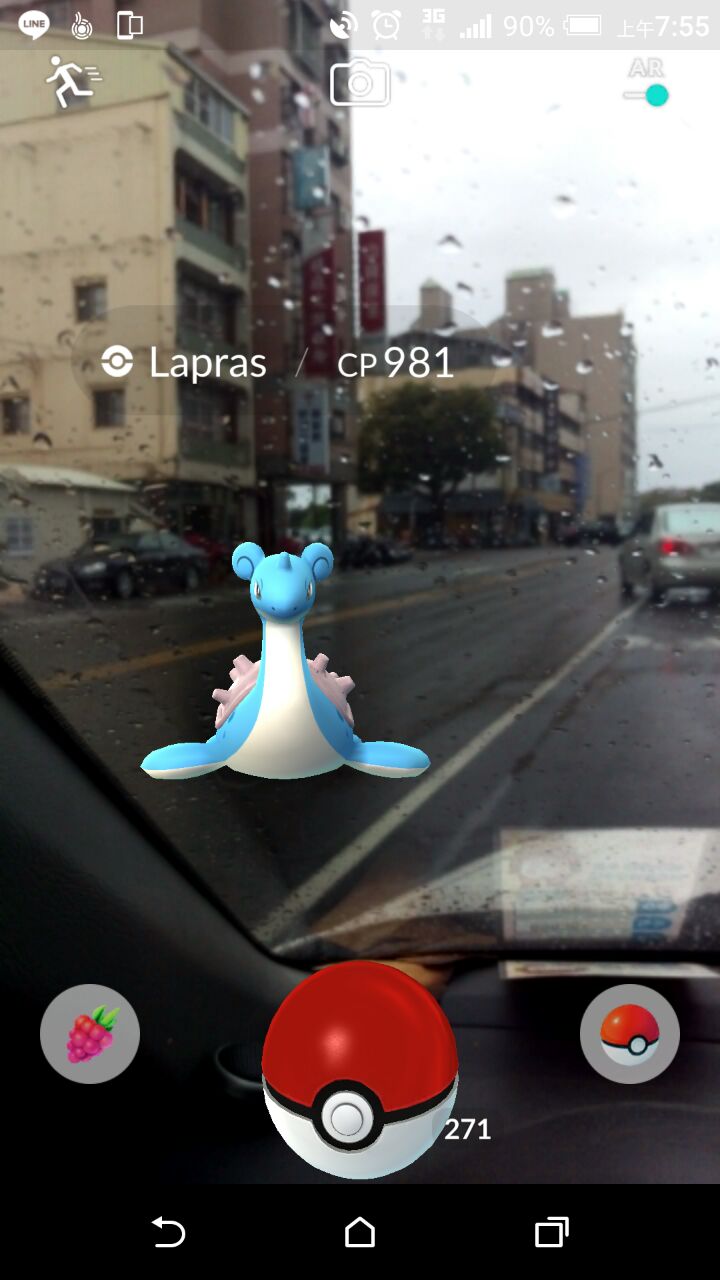Open the Poké Ball selection button
Image resolution: width=720 pixels, height=1280 pixels.
point(630,1034)
